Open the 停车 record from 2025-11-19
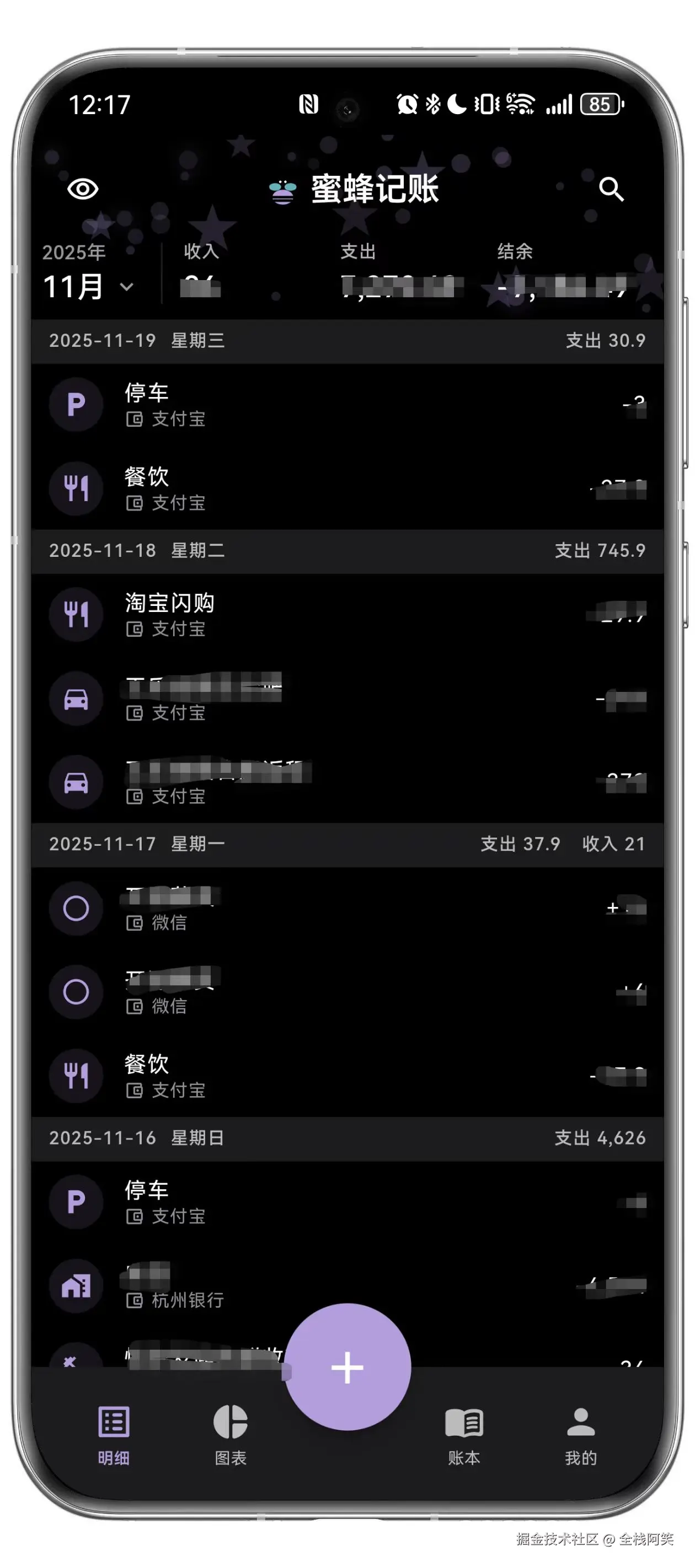Image resolution: width=695 pixels, height=1568 pixels. 347,405
